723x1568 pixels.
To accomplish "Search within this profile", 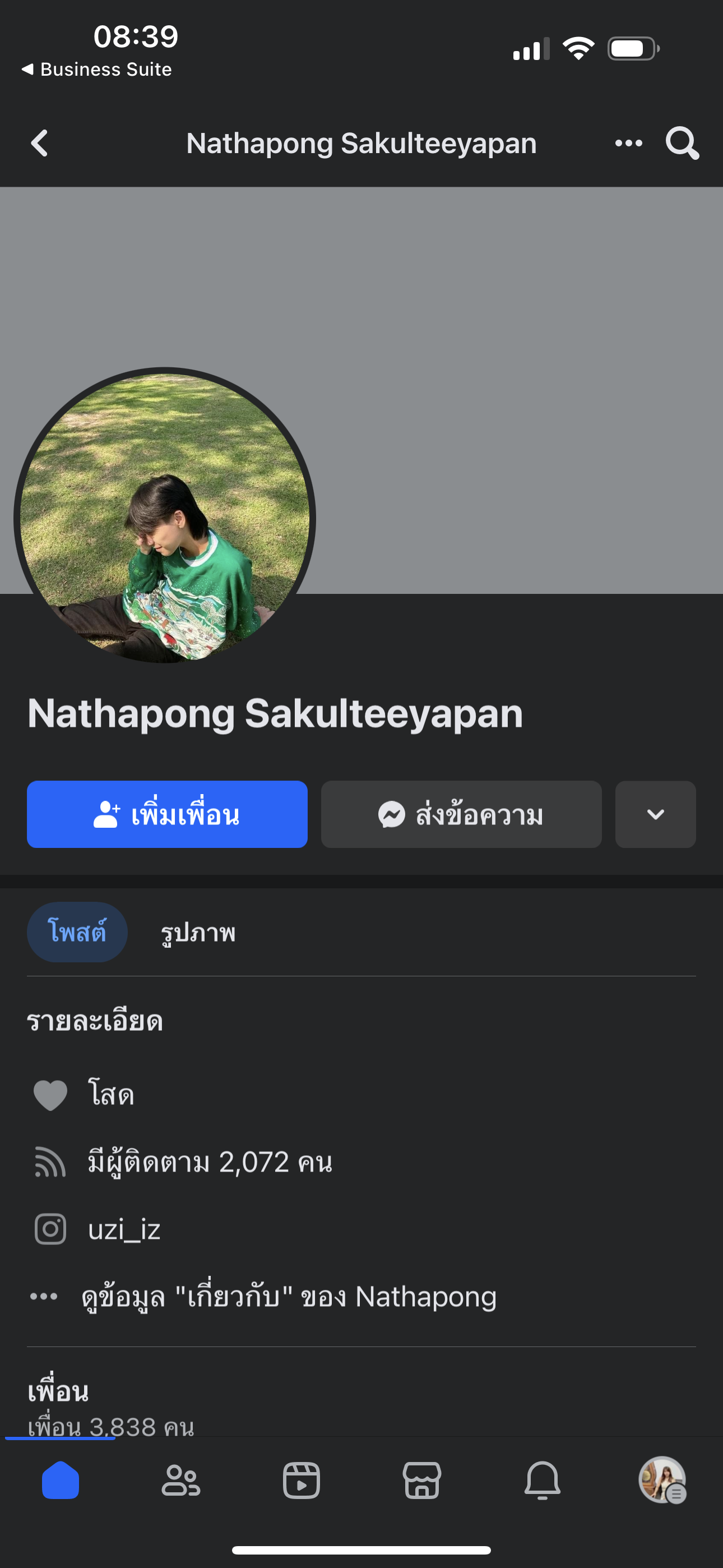I will point(682,144).
